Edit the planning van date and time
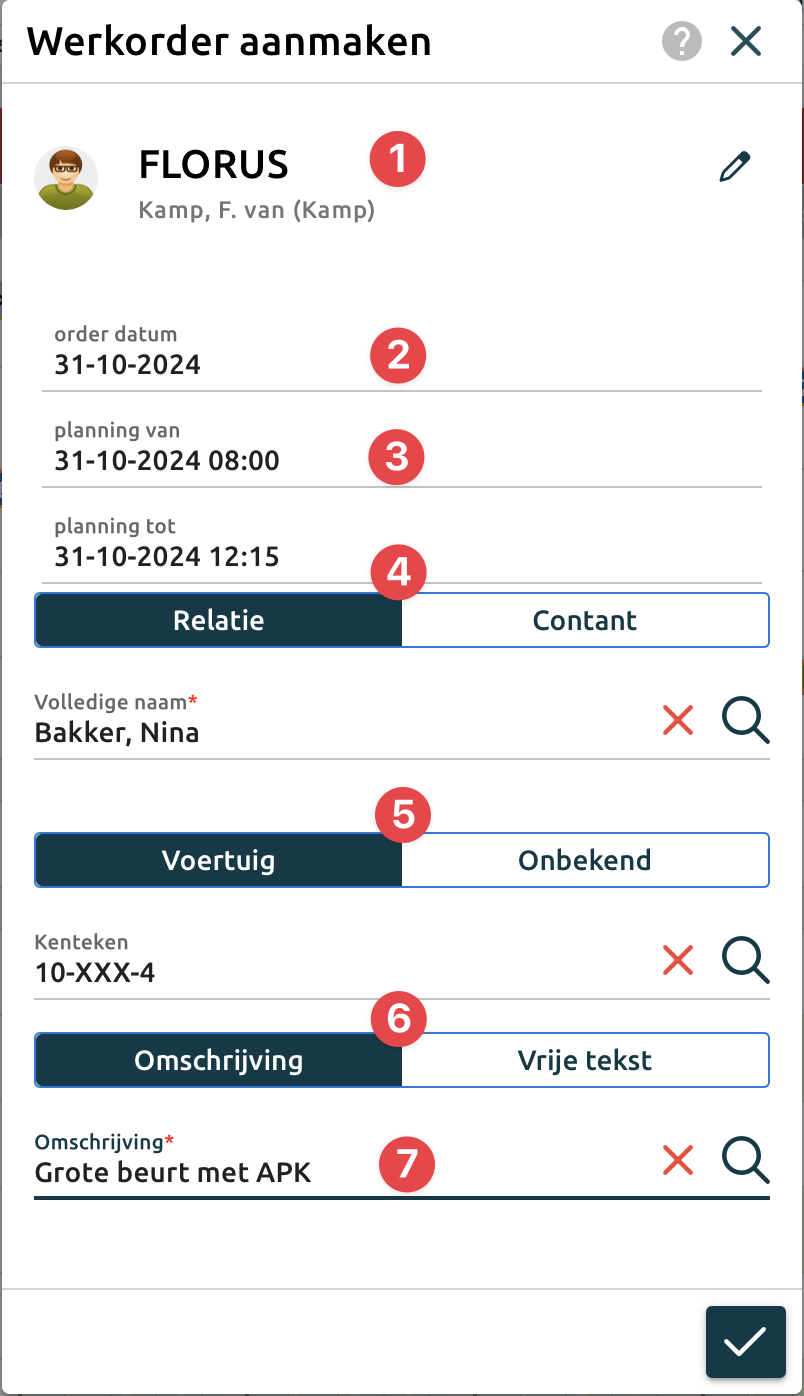The image size is (804, 1396). [x=200, y=460]
